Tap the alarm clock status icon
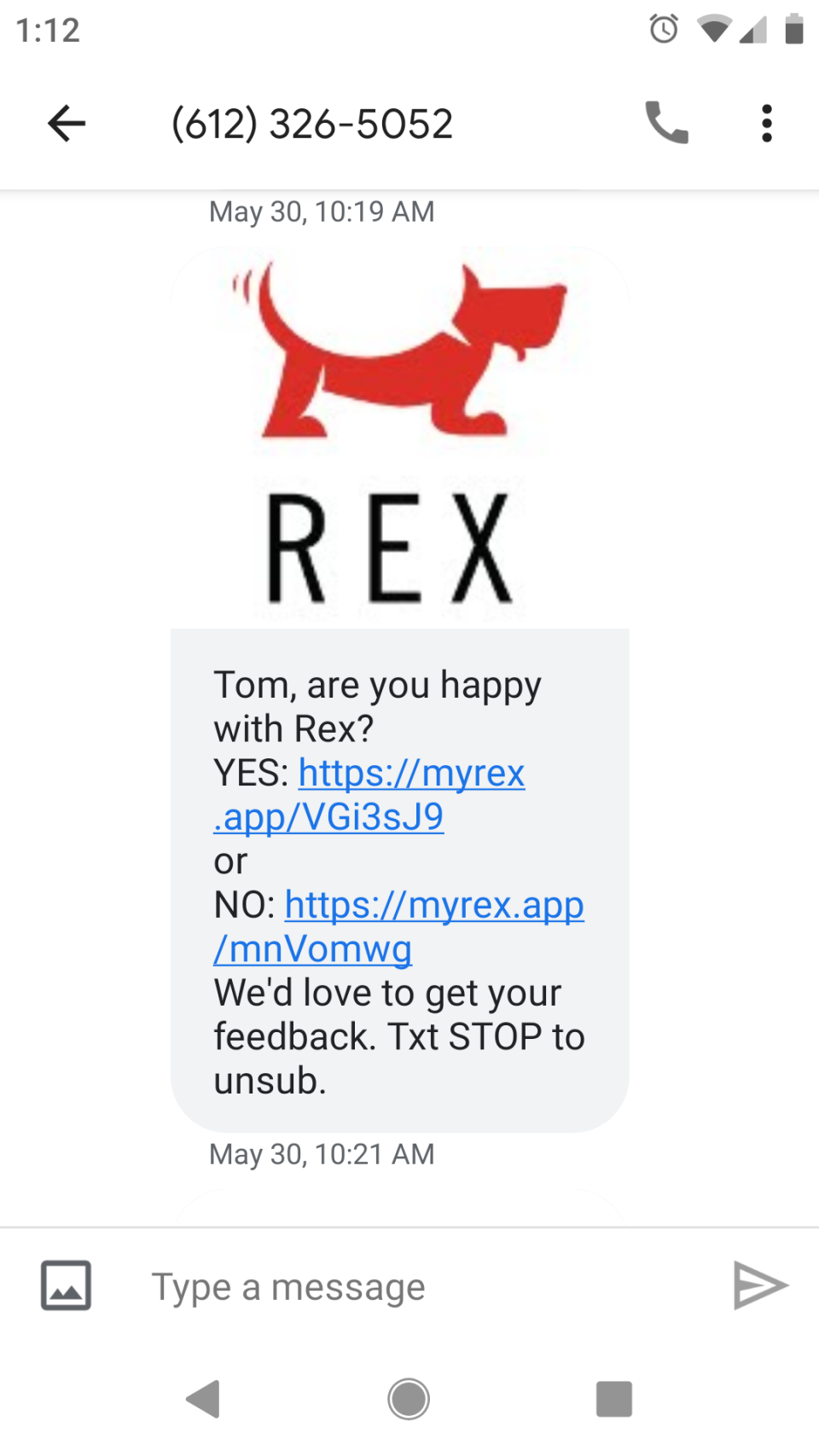Image resolution: width=819 pixels, height=1456 pixels. [661, 29]
